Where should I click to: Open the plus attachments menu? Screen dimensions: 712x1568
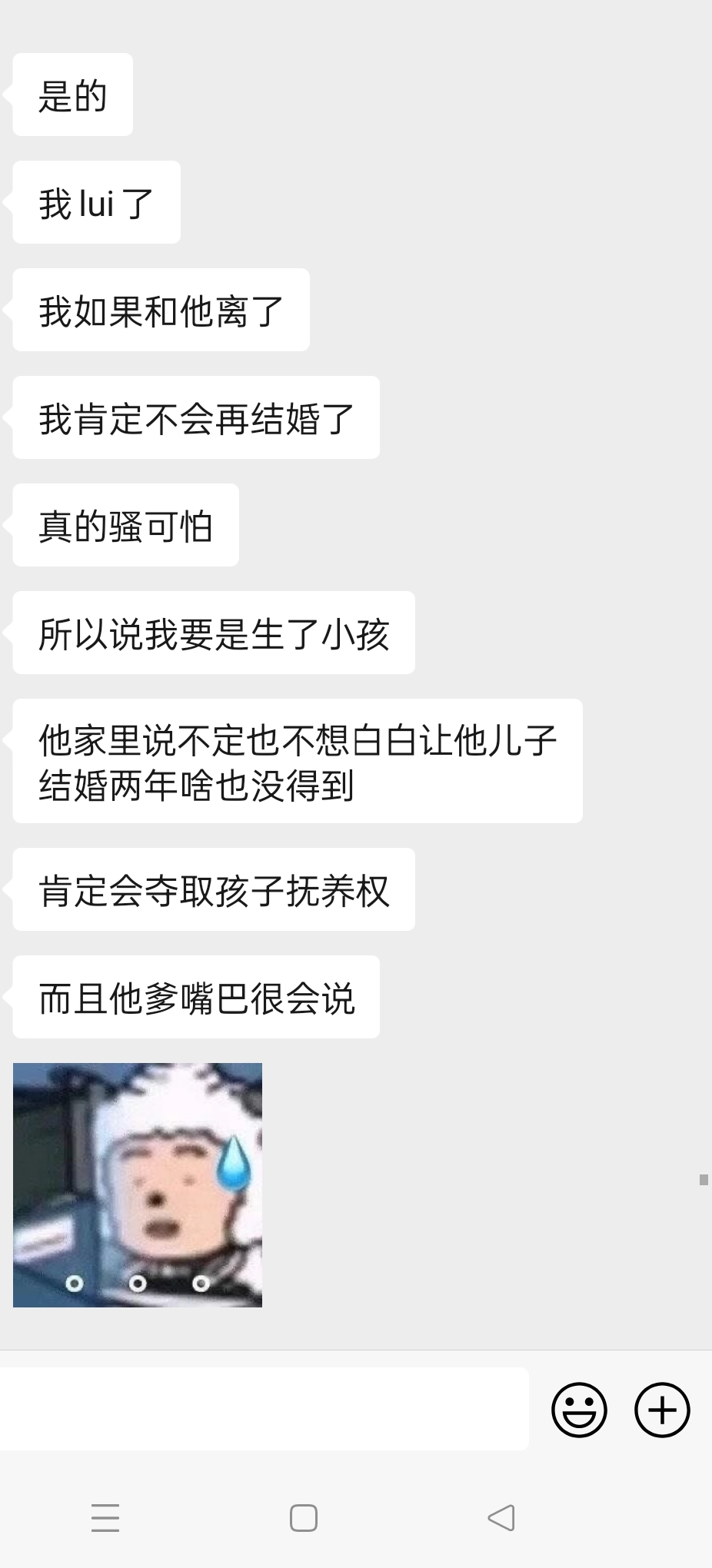(x=662, y=1410)
